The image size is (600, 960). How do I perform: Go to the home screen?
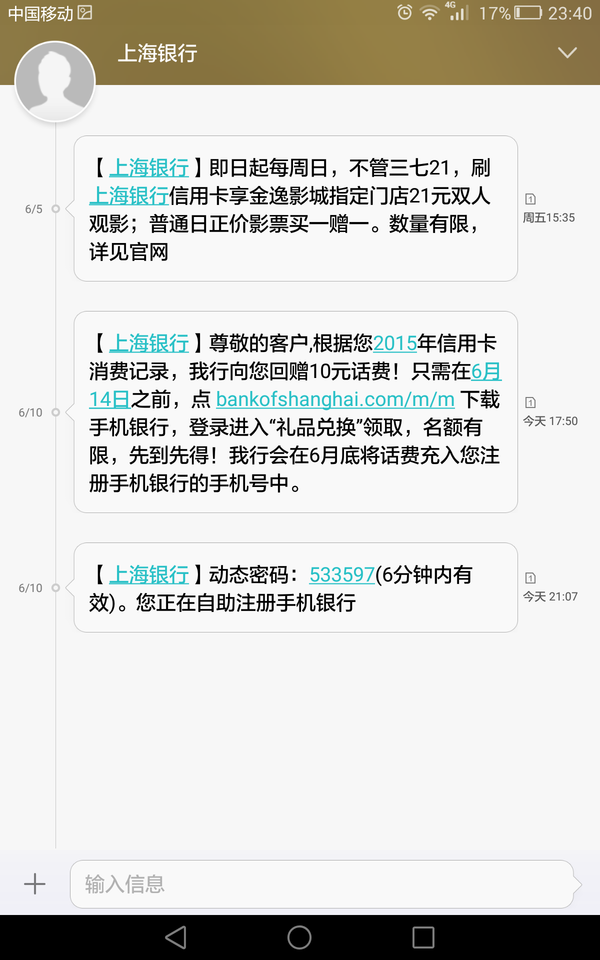299,937
